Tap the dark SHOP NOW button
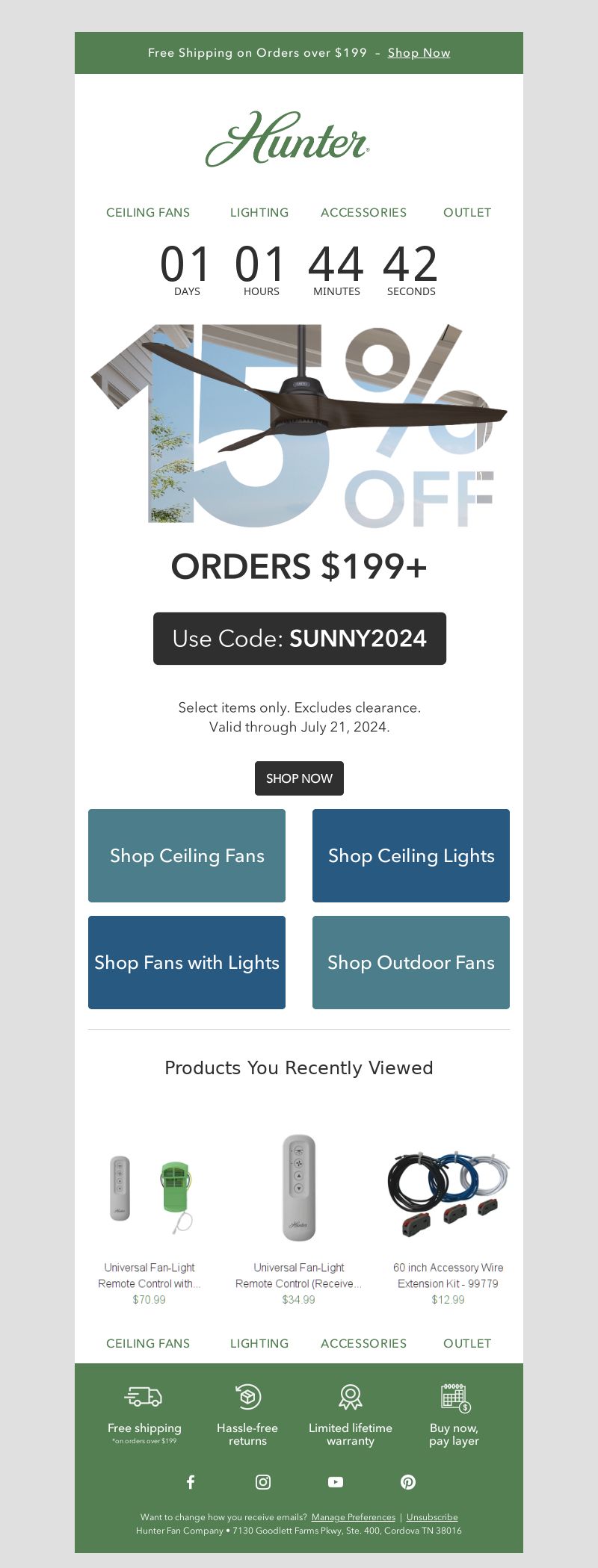This screenshot has width=598, height=1568. [x=299, y=778]
